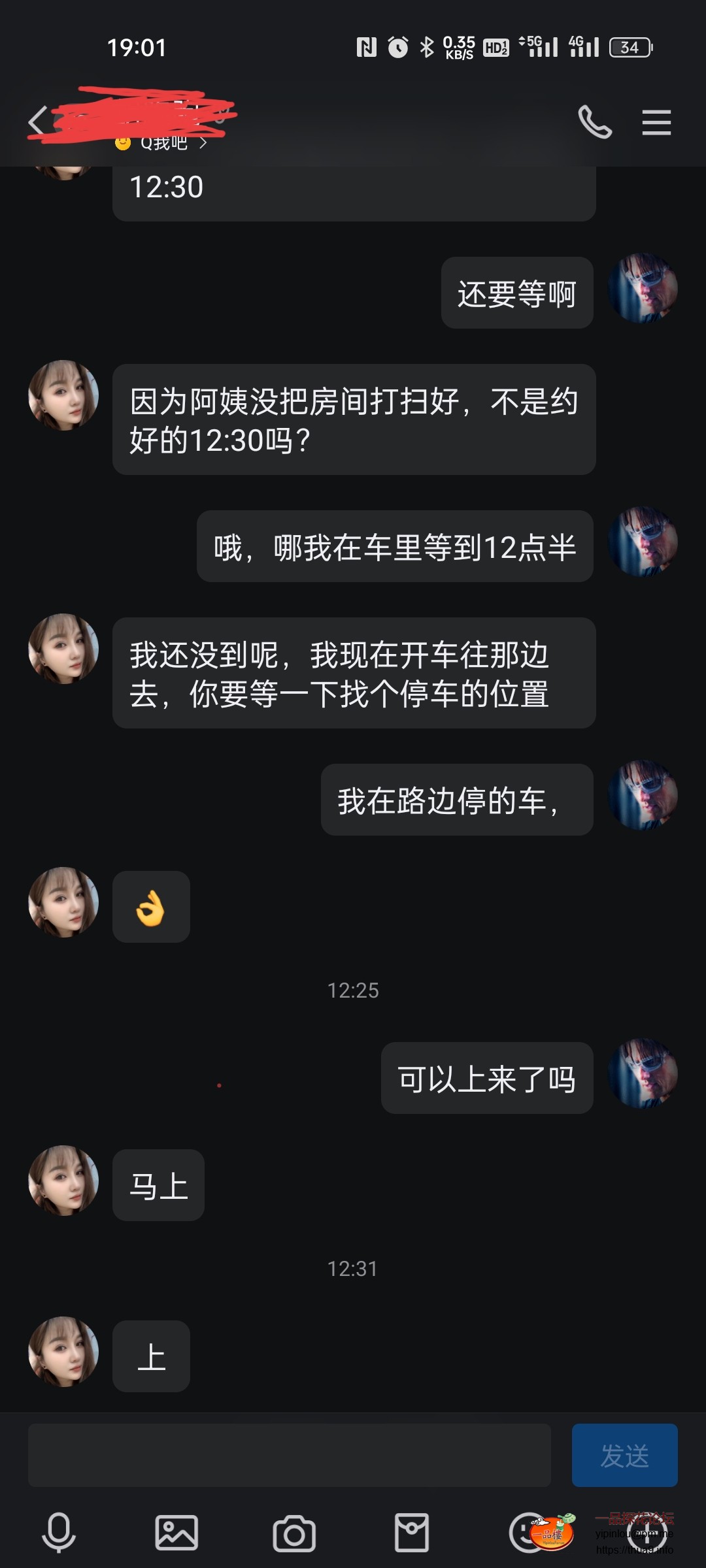Open the photo gallery picker

[x=176, y=1533]
